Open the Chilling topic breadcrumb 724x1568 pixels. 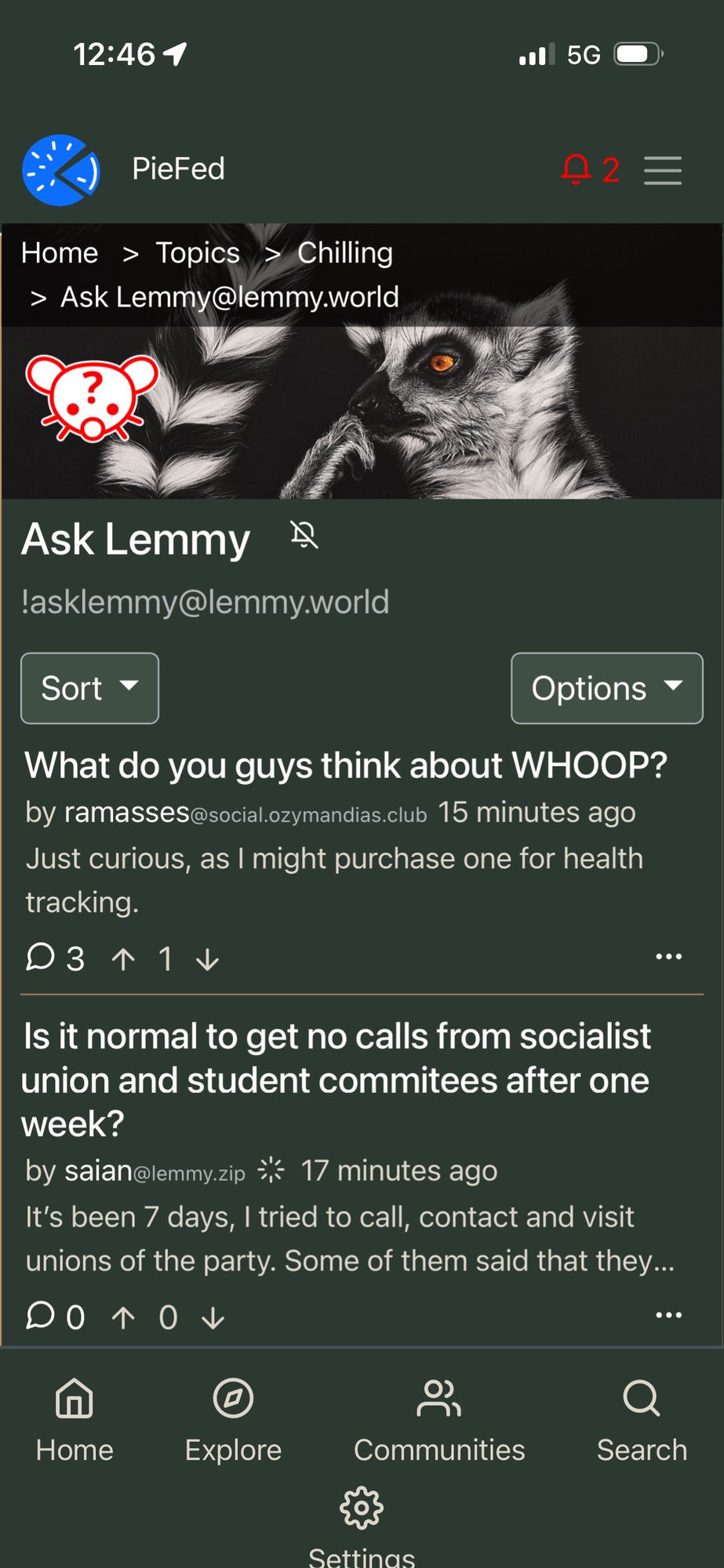(x=345, y=253)
